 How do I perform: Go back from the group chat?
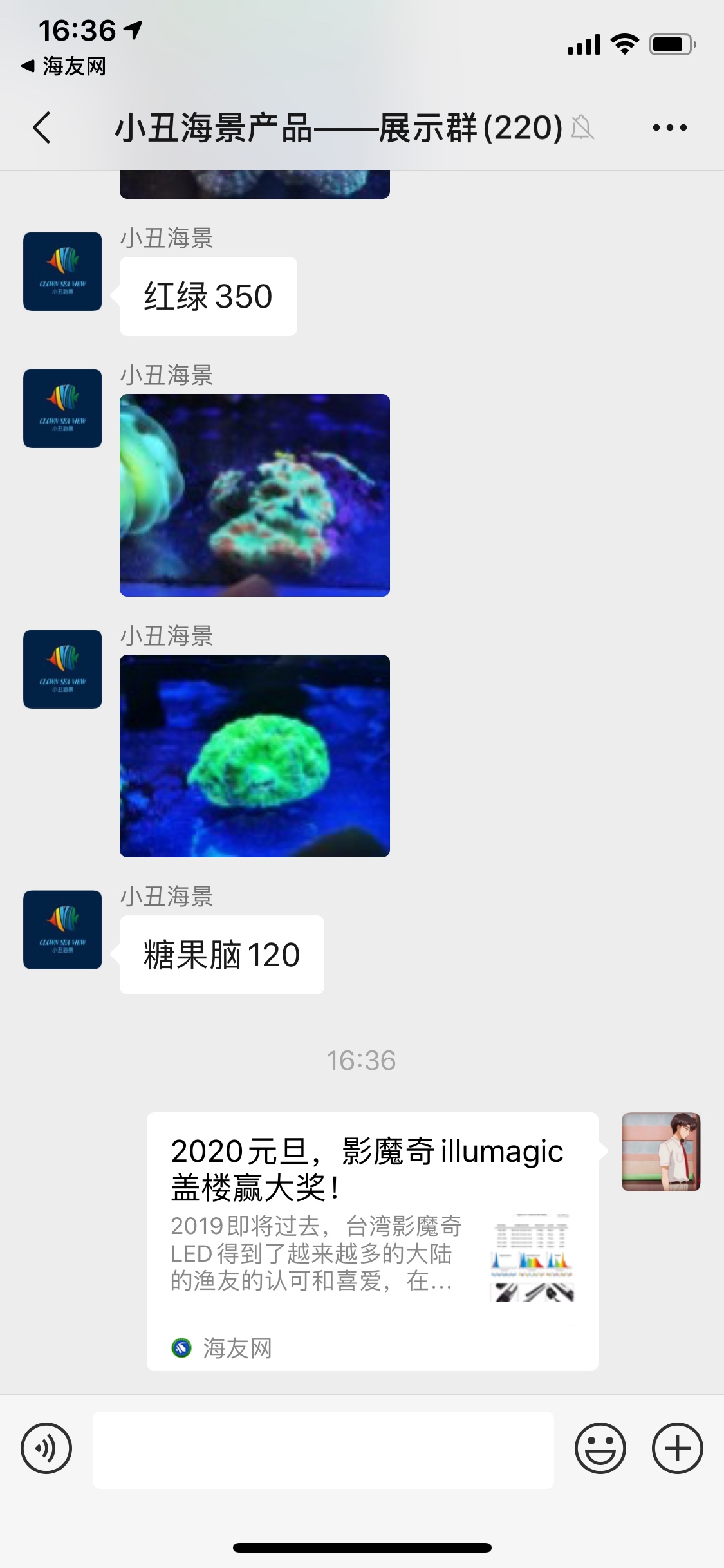pyautogui.click(x=42, y=127)
